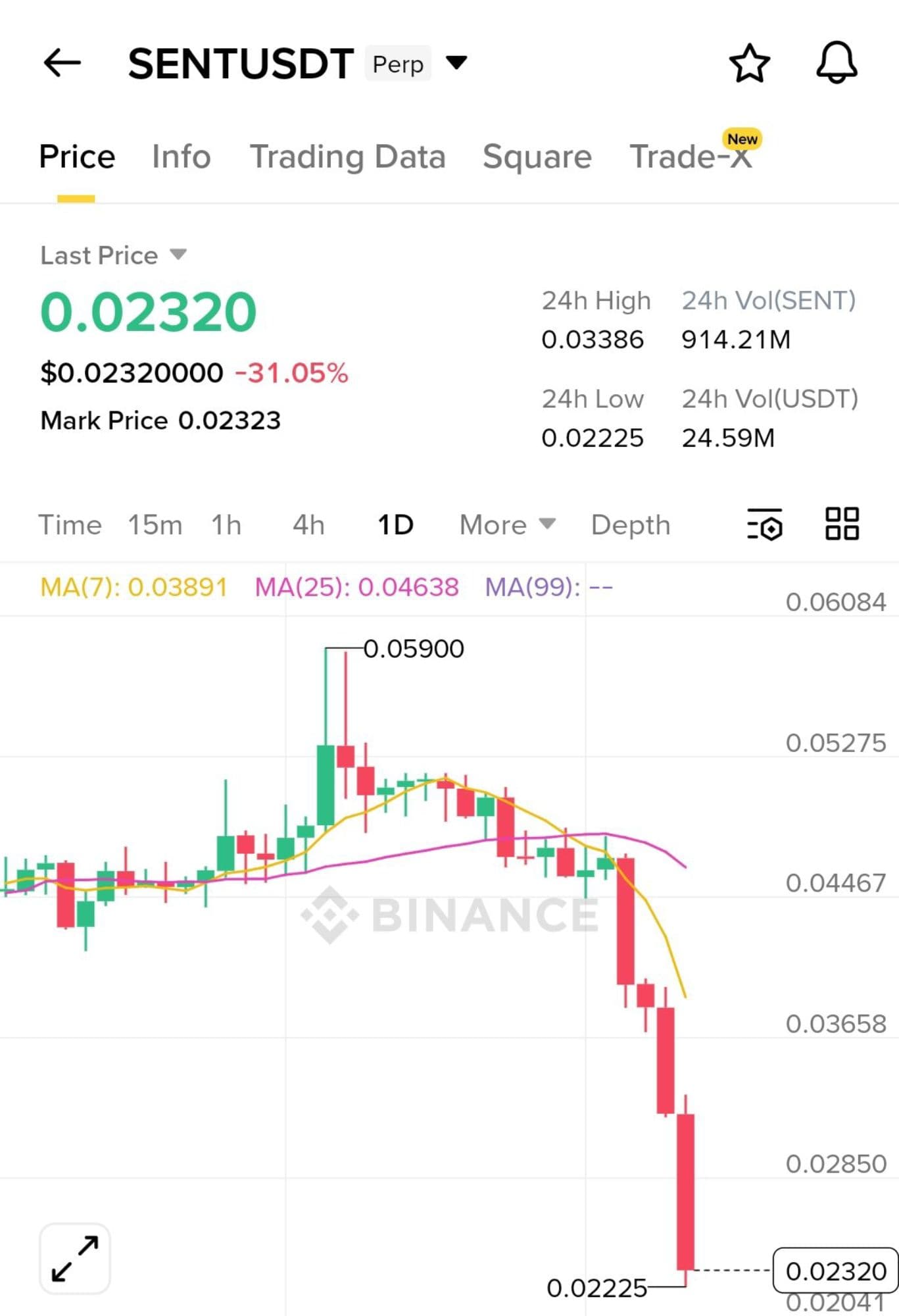Image resolution: width=899 pixels, height=1316 pixels.
Task: Switch chart to 15m interval
Action: [155, 525]
